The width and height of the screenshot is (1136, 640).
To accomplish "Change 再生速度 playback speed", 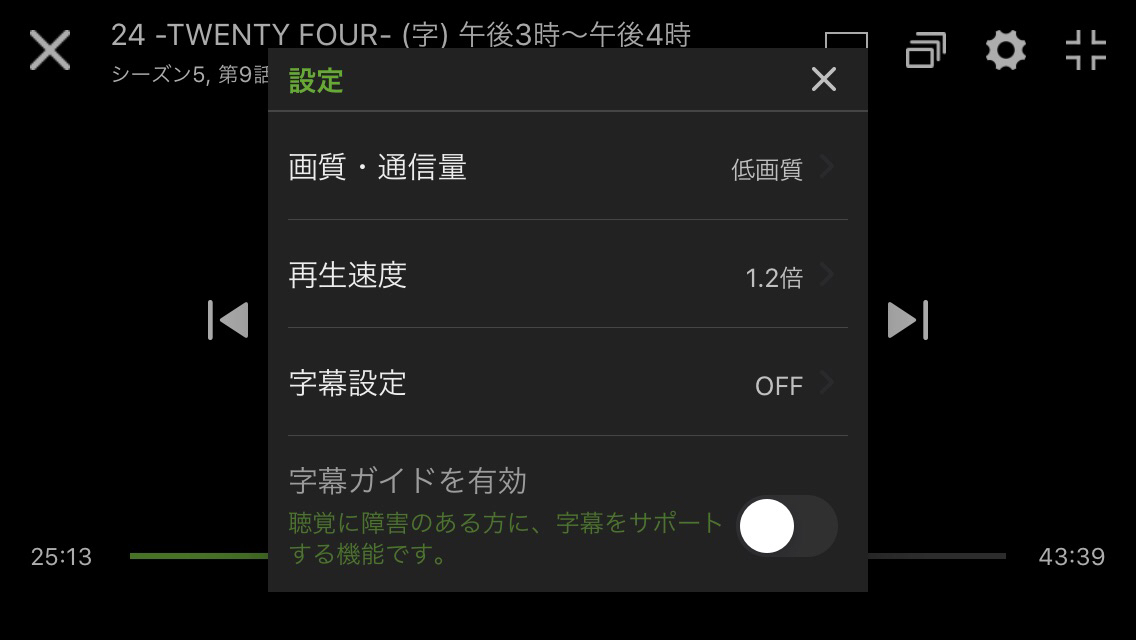I will click(567, 275).
